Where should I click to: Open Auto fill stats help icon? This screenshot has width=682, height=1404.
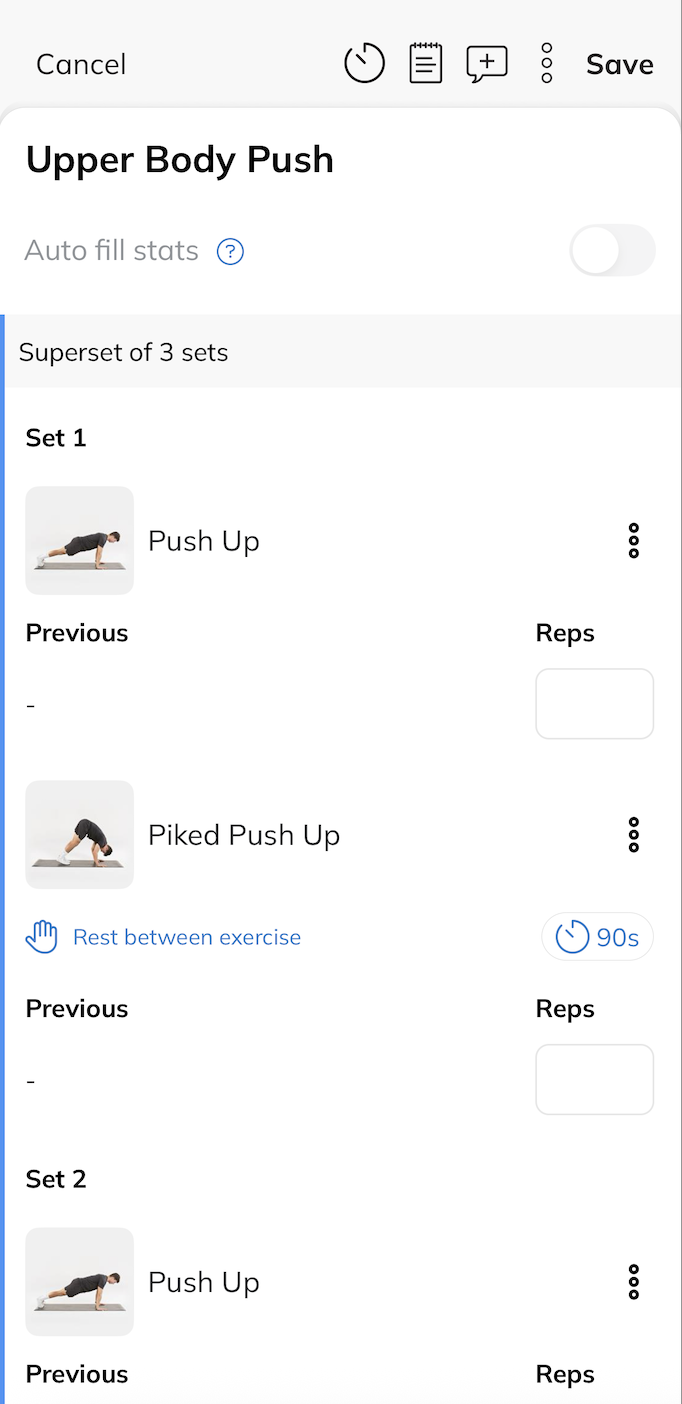[x=231, y=251]
